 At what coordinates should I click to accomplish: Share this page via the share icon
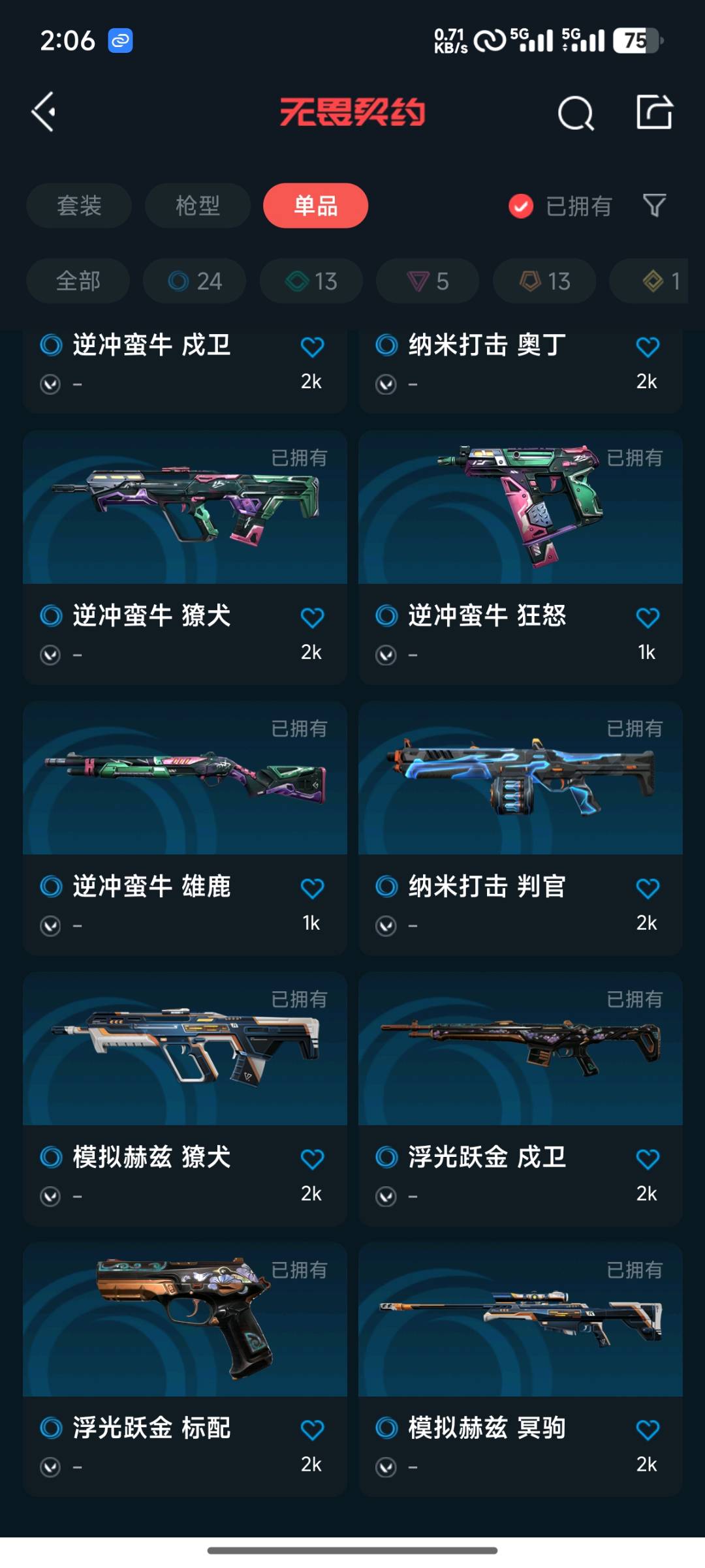tap(654, 112)
